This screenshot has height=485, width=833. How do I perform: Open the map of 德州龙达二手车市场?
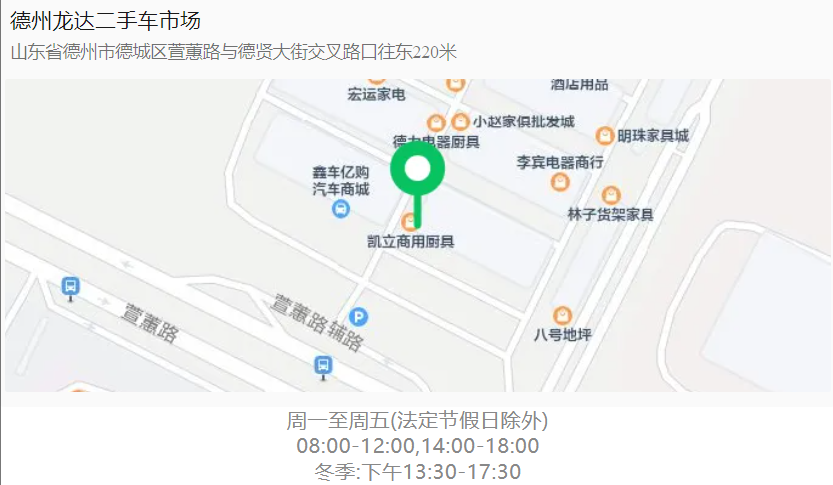(x=416, y=236)
